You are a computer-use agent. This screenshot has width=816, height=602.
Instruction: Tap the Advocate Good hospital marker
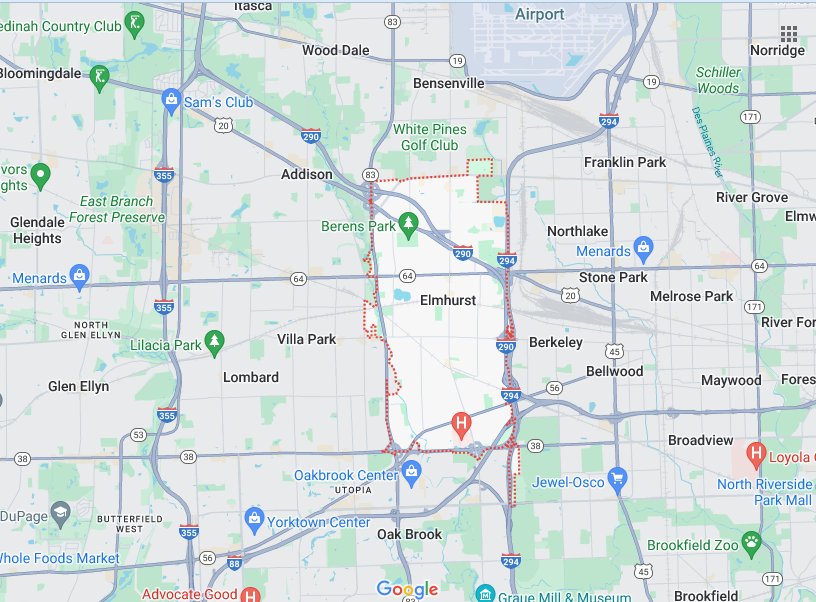(252, 594)
